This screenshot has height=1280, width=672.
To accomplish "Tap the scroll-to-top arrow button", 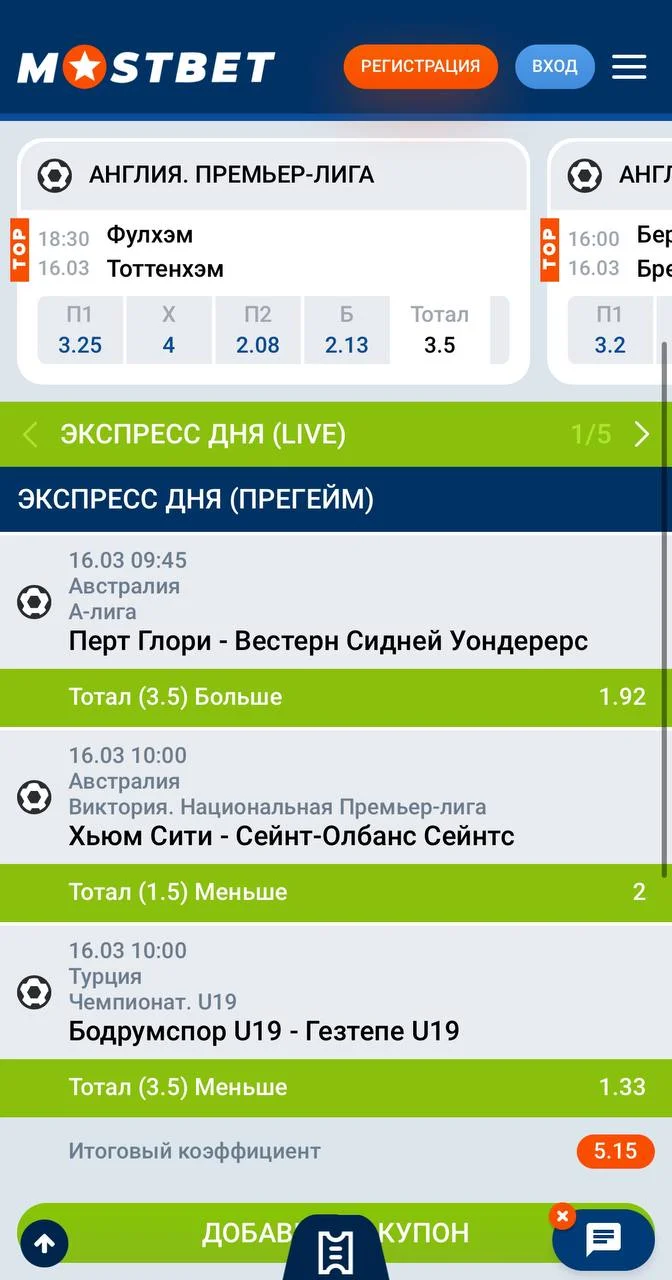I will pyautogui.click(x=44, y=1244).
